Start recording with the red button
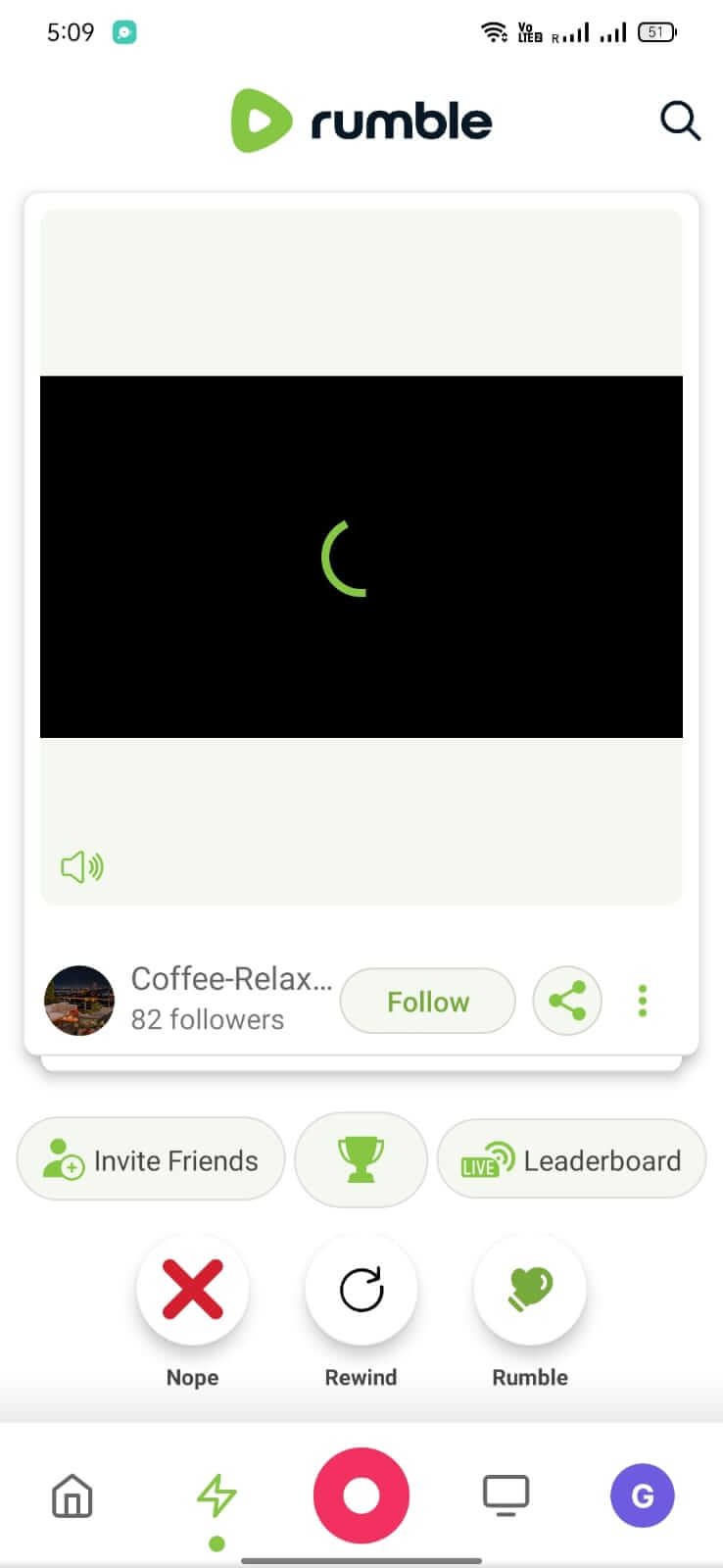Screen dimensions: 723x1568 coord(361,1495)
